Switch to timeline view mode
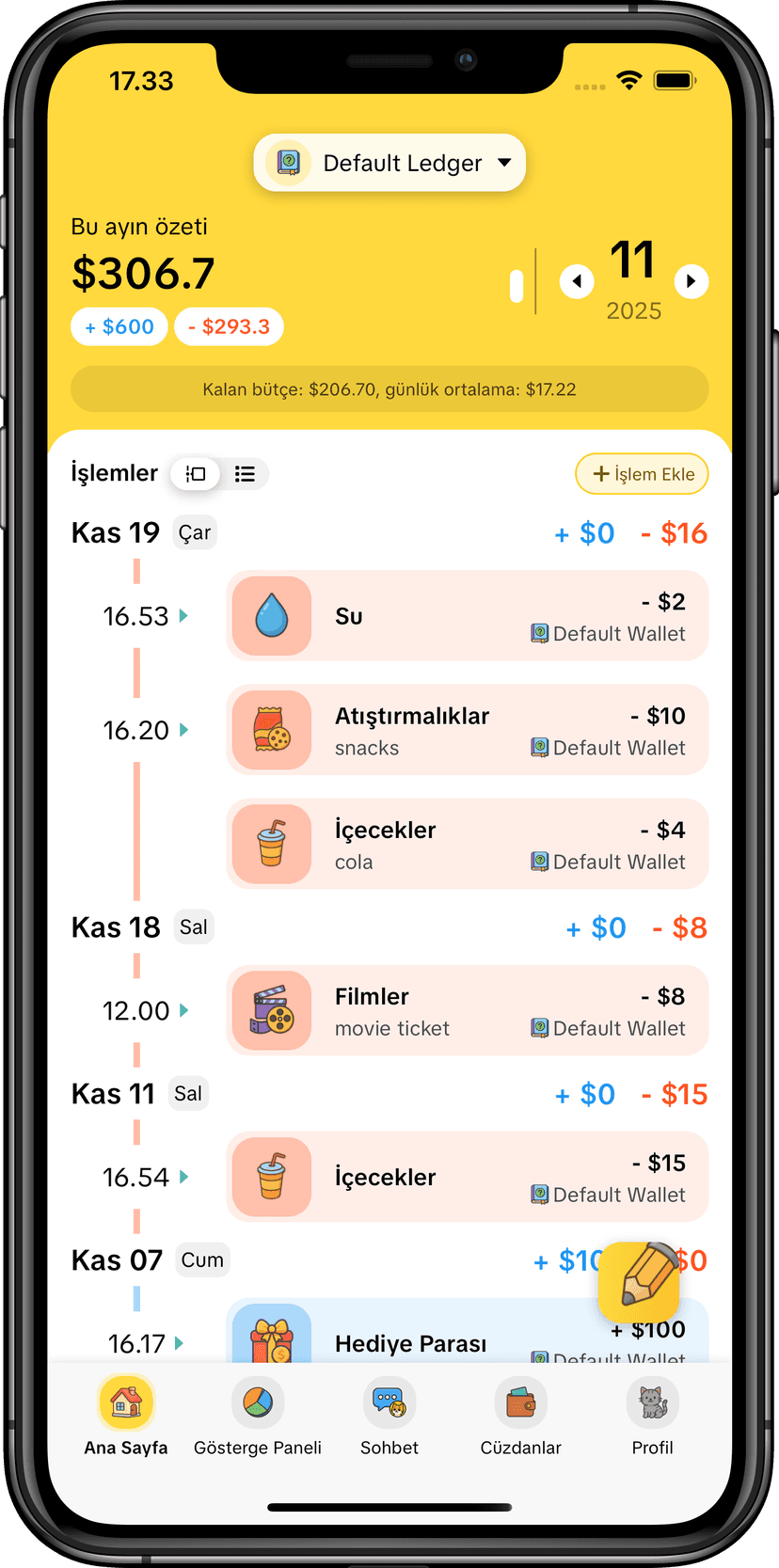 pos(196,474)
